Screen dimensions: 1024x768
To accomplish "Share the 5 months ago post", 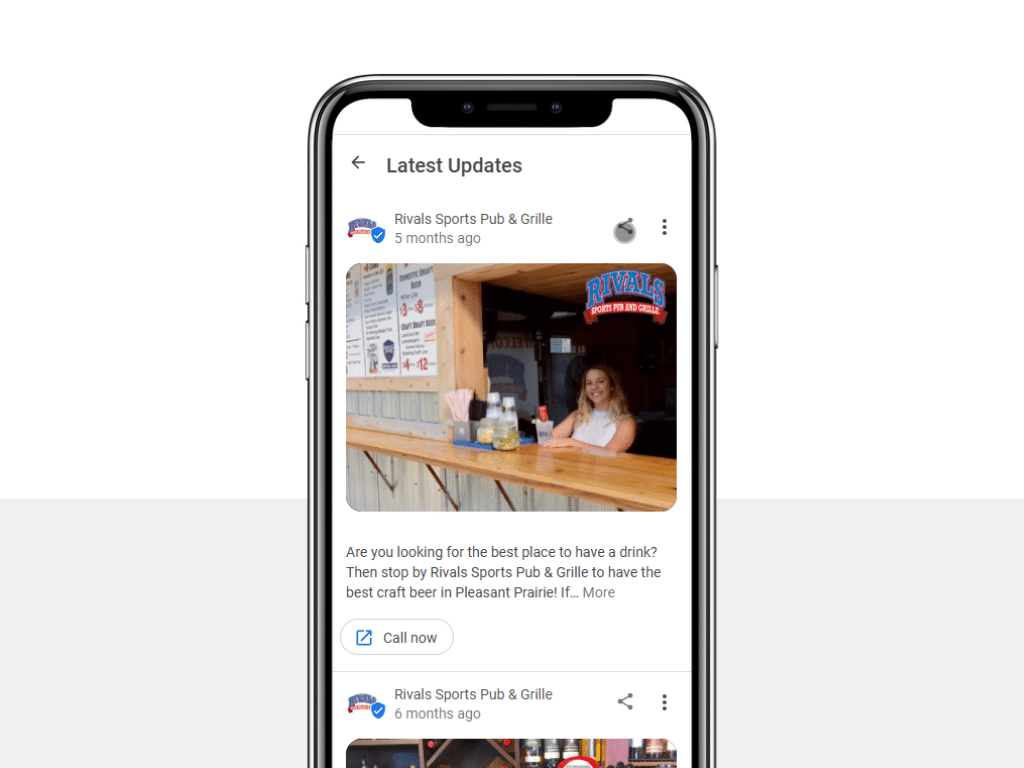I will click(625, 229).
